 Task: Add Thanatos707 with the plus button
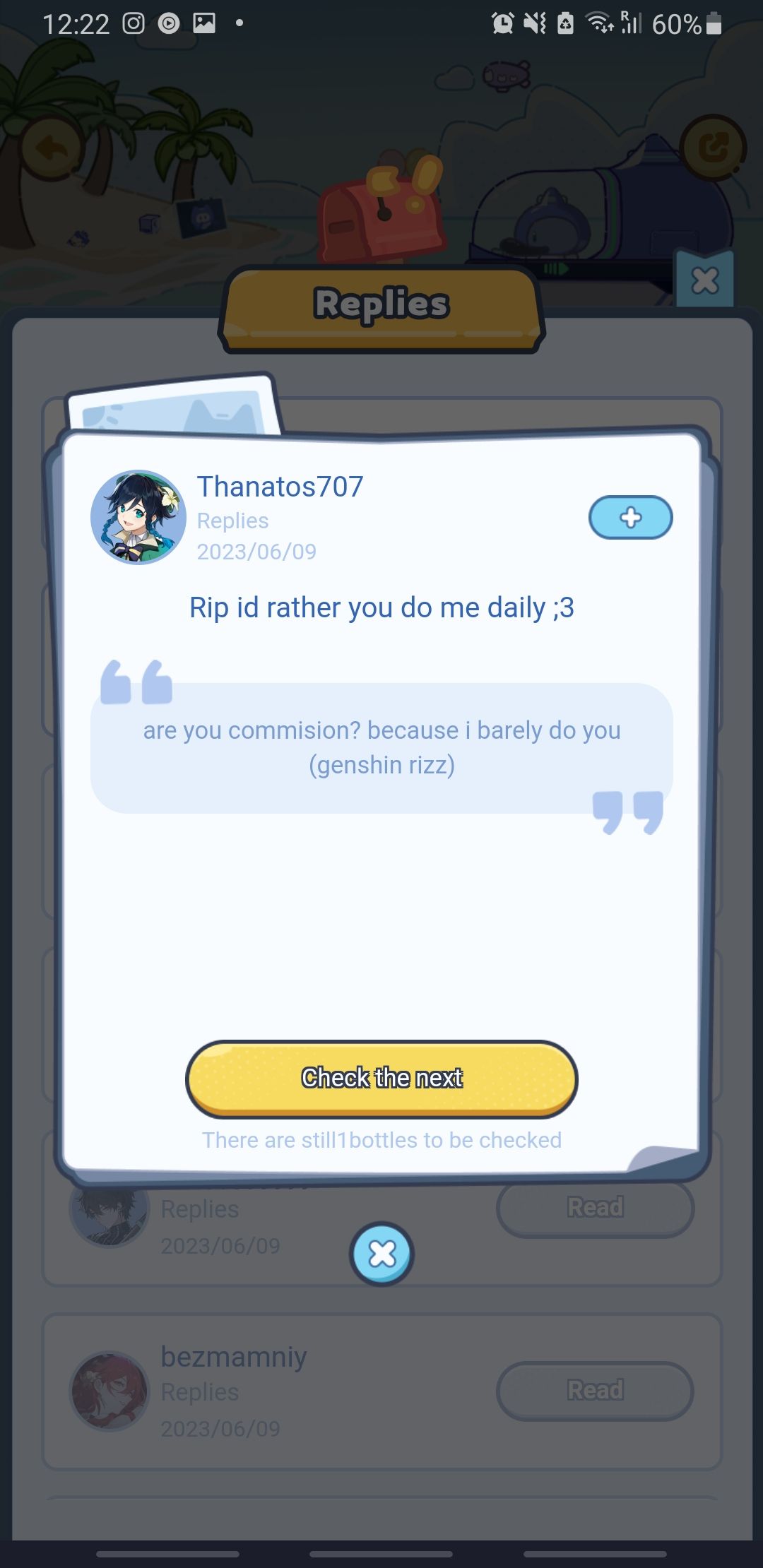pos(630,517)
